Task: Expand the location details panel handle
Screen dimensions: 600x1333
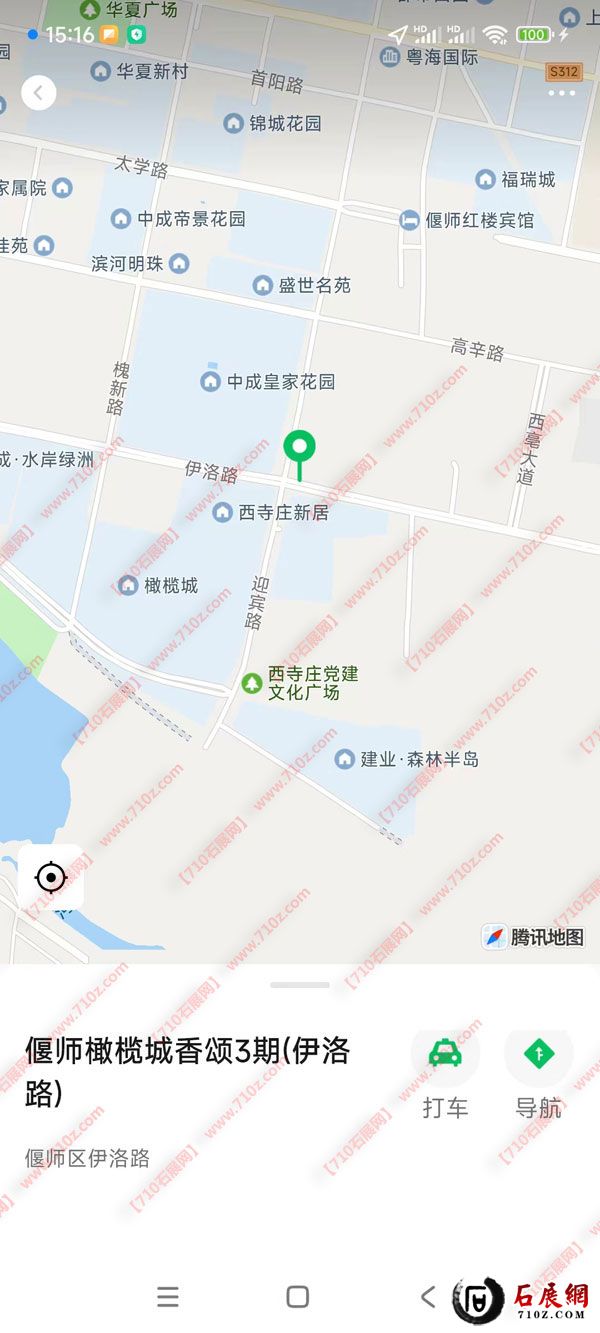Action: point(299,985)
